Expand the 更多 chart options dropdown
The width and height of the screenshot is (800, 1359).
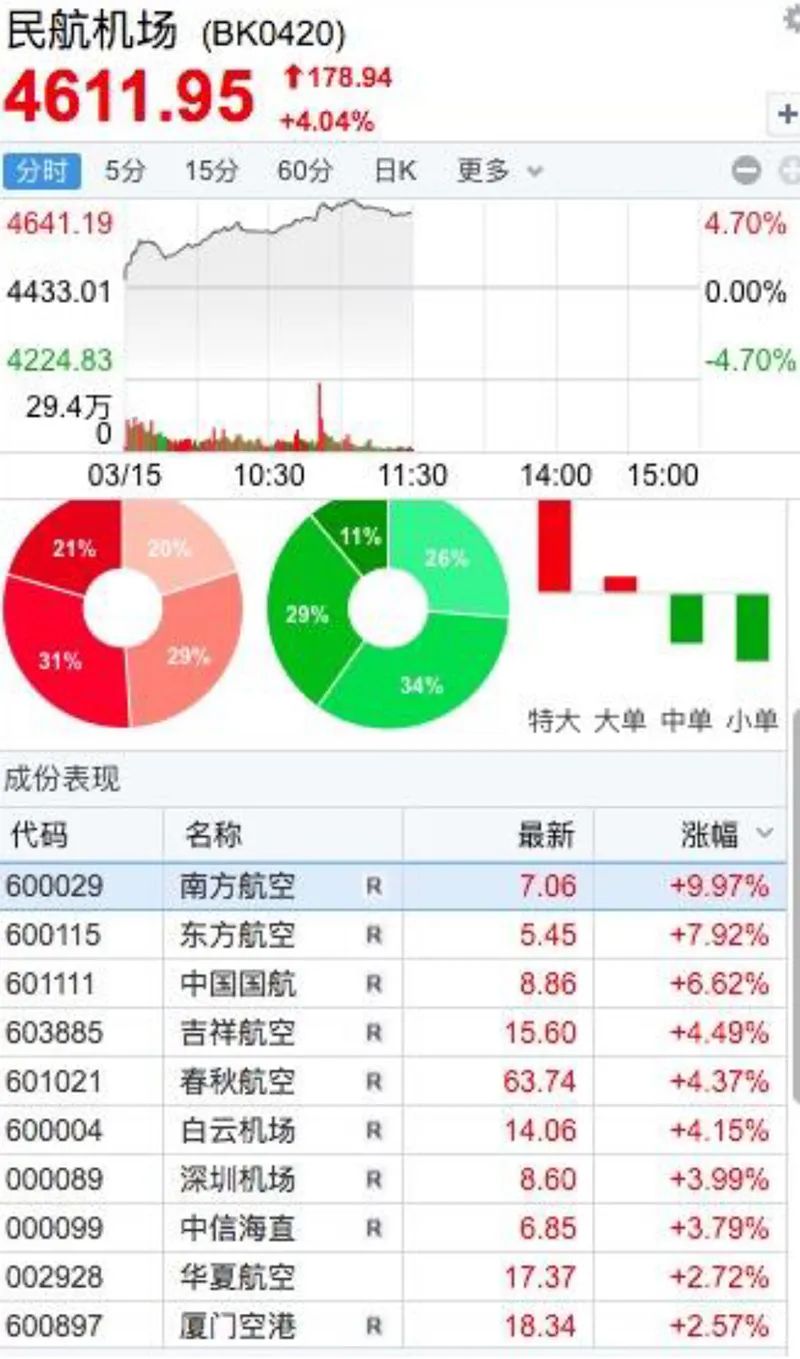point(498,171)
